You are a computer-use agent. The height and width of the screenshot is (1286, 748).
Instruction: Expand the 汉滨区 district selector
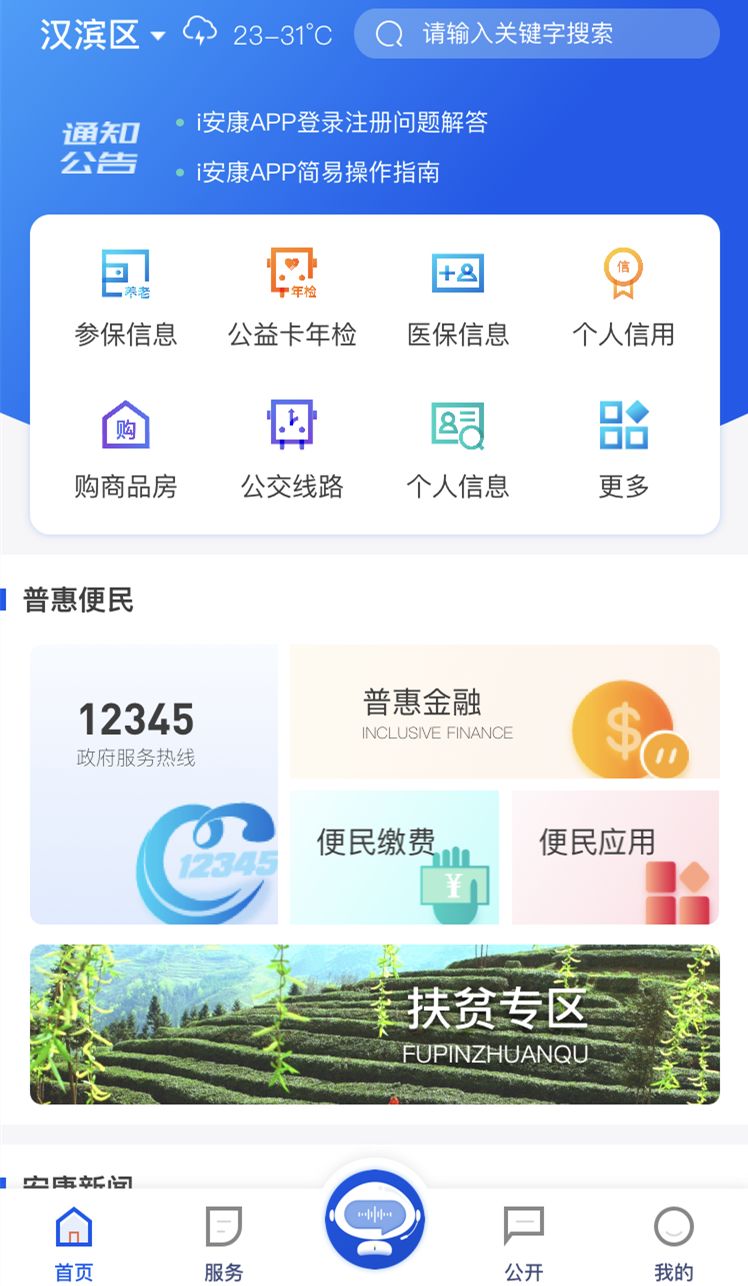(x=96, y=33)
